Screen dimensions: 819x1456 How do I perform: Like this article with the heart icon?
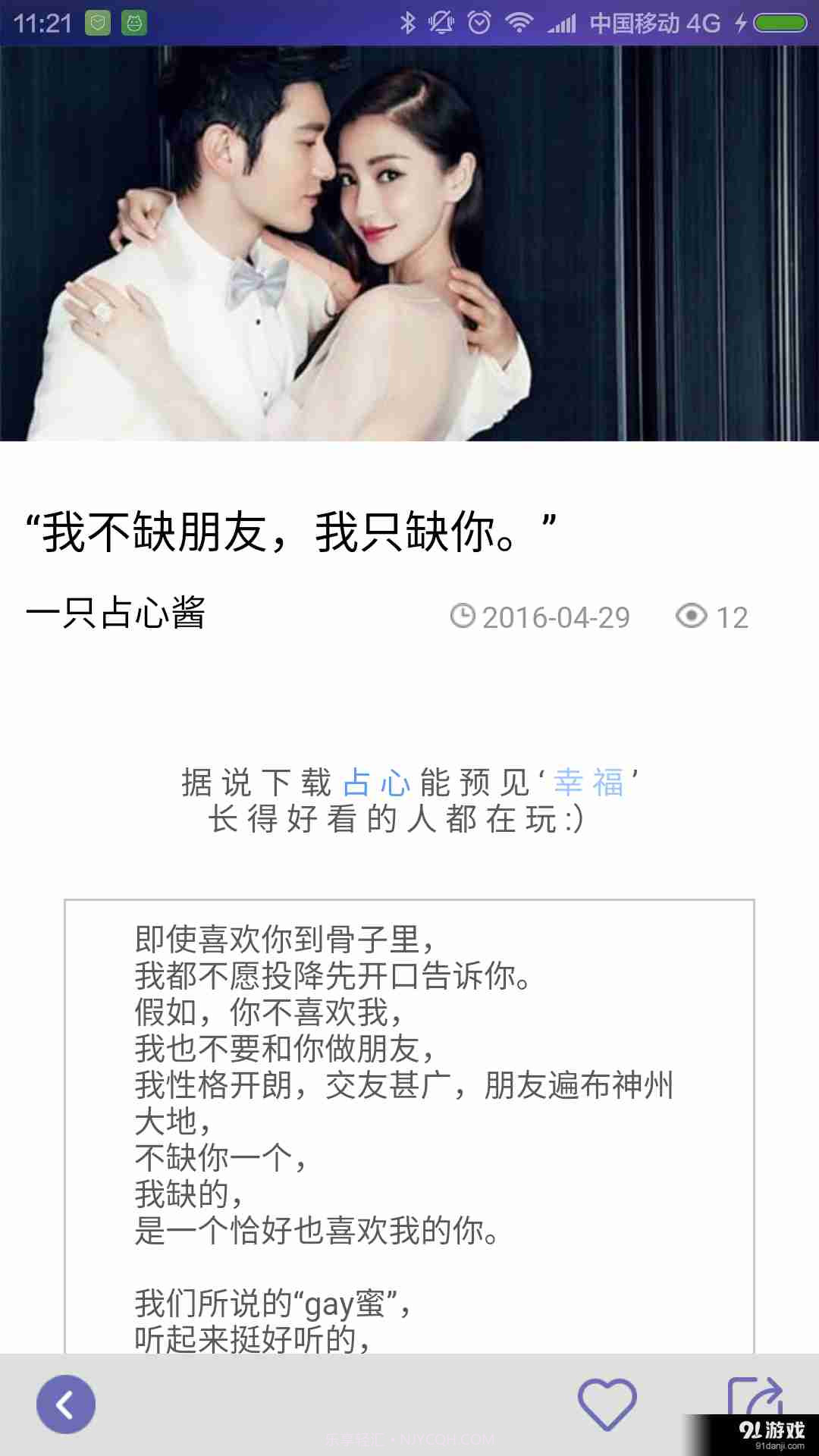tap(607, 1404)
